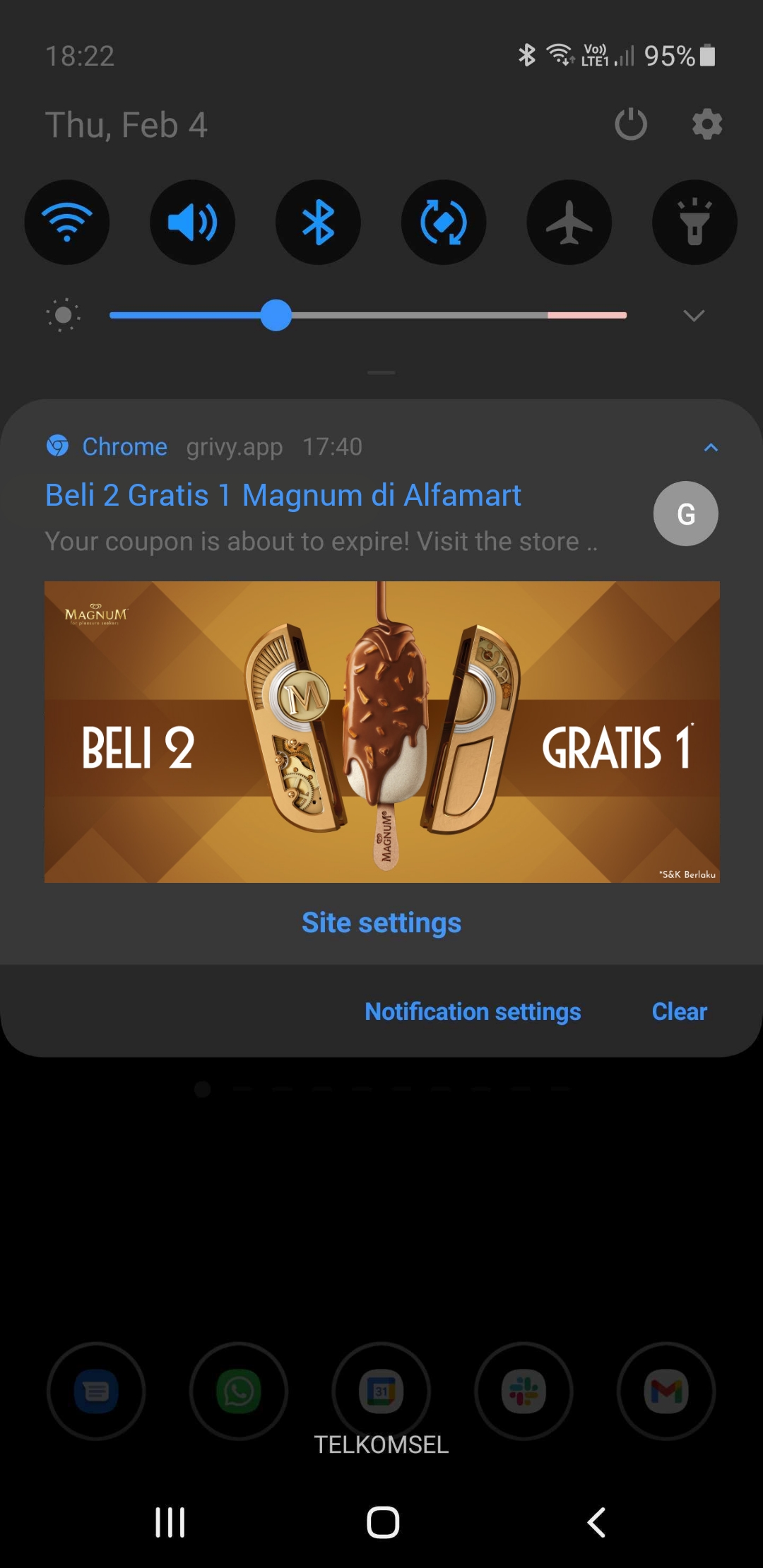Toggle the Wi-Fi quick setting
The image size is (763, 1568).
(67, 222)
